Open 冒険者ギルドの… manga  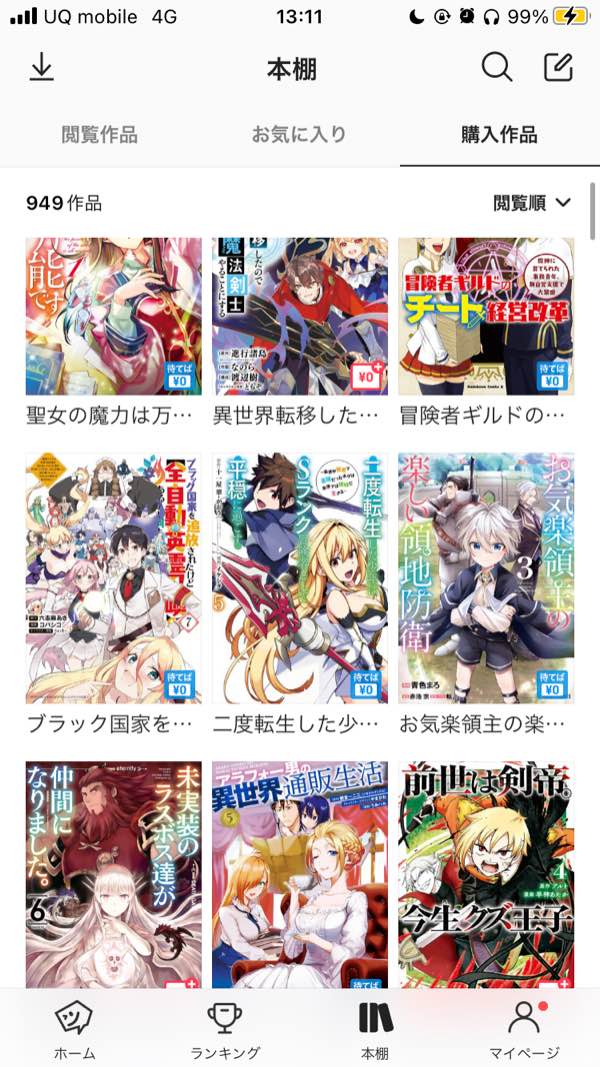click(486, 317)
